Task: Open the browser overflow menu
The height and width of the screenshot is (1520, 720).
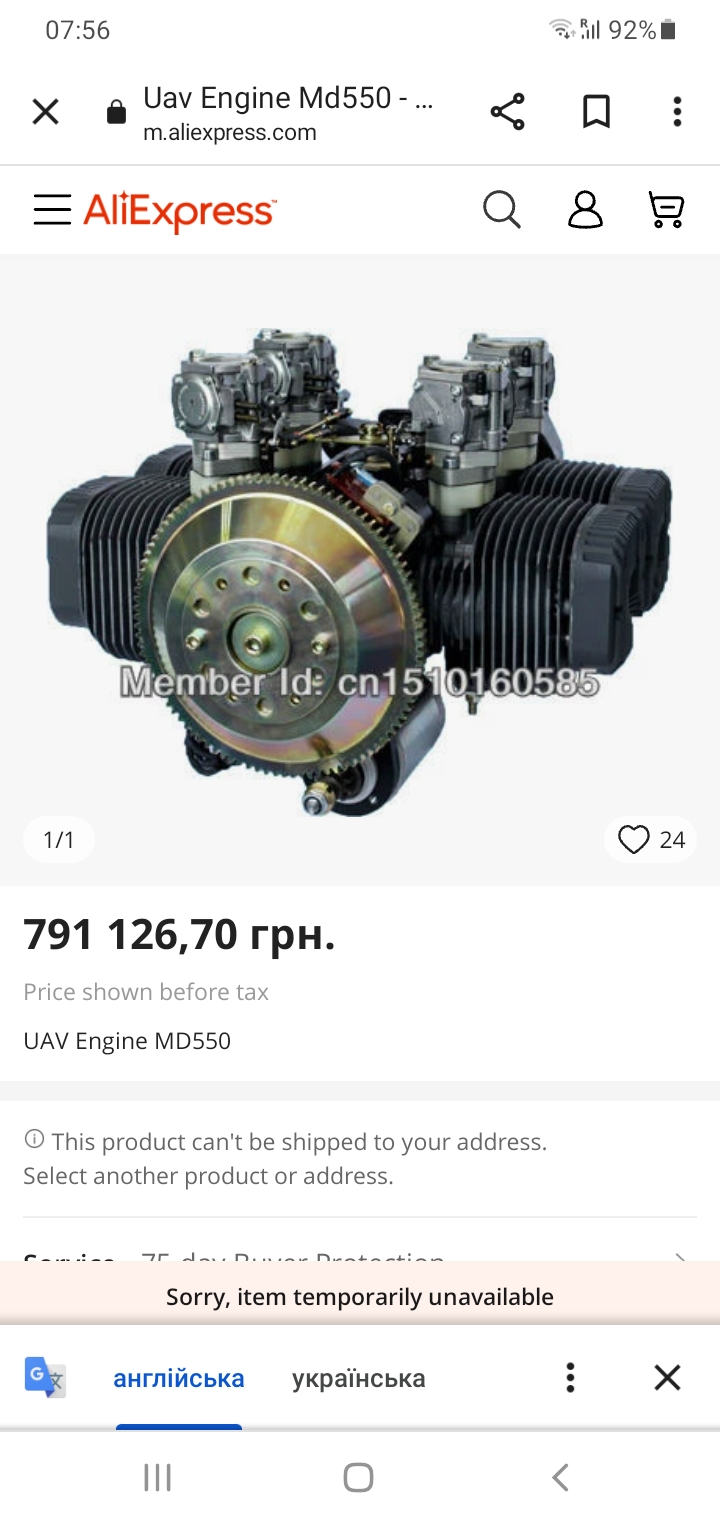Action: coord(677,112)
